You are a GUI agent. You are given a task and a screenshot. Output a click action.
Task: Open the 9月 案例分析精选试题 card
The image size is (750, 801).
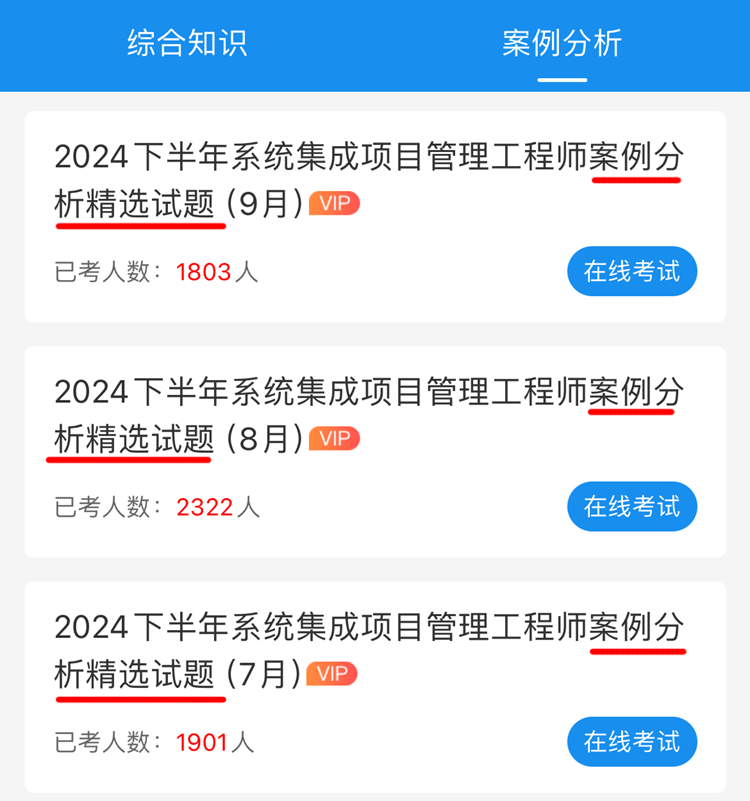coord(370,180)
